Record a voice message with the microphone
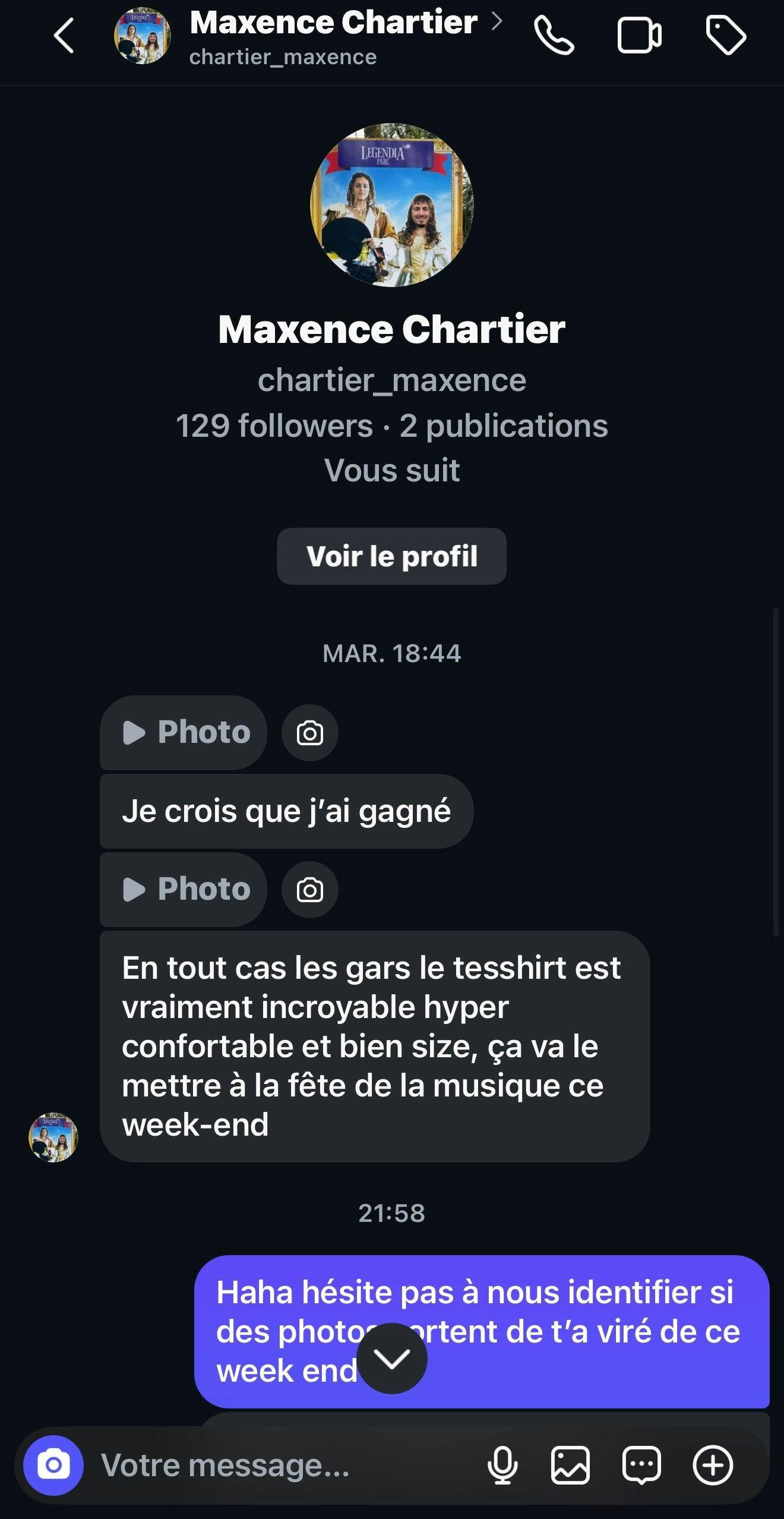784x1519 pixels. point(502,1466)
